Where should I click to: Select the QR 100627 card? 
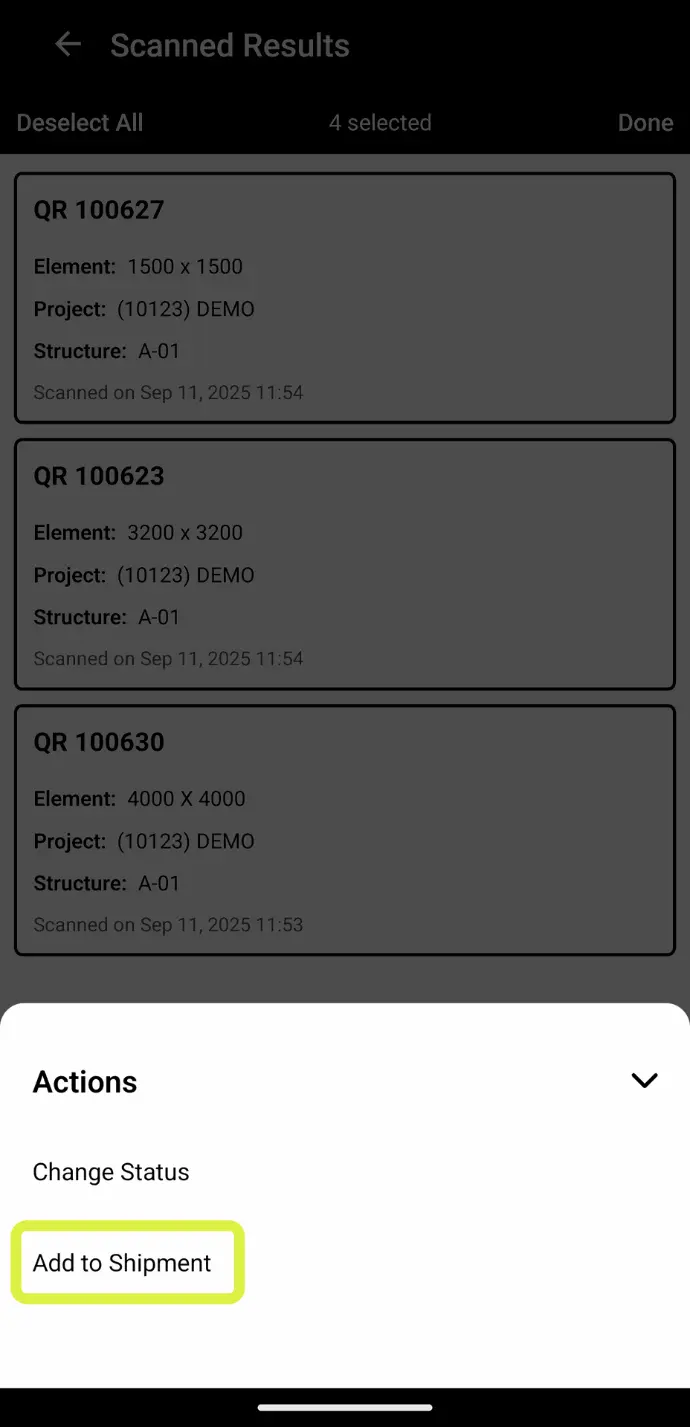coord(344,298)
